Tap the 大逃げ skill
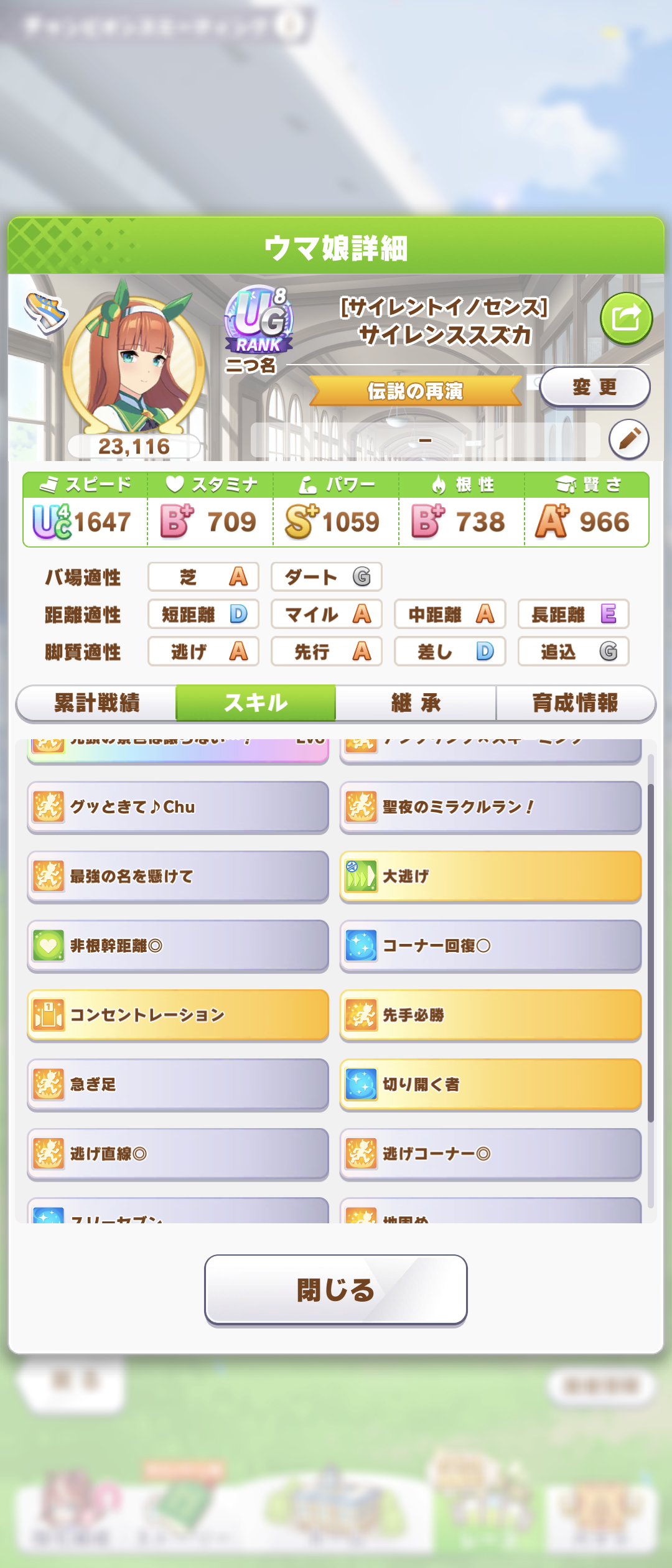 coord(490,876)
